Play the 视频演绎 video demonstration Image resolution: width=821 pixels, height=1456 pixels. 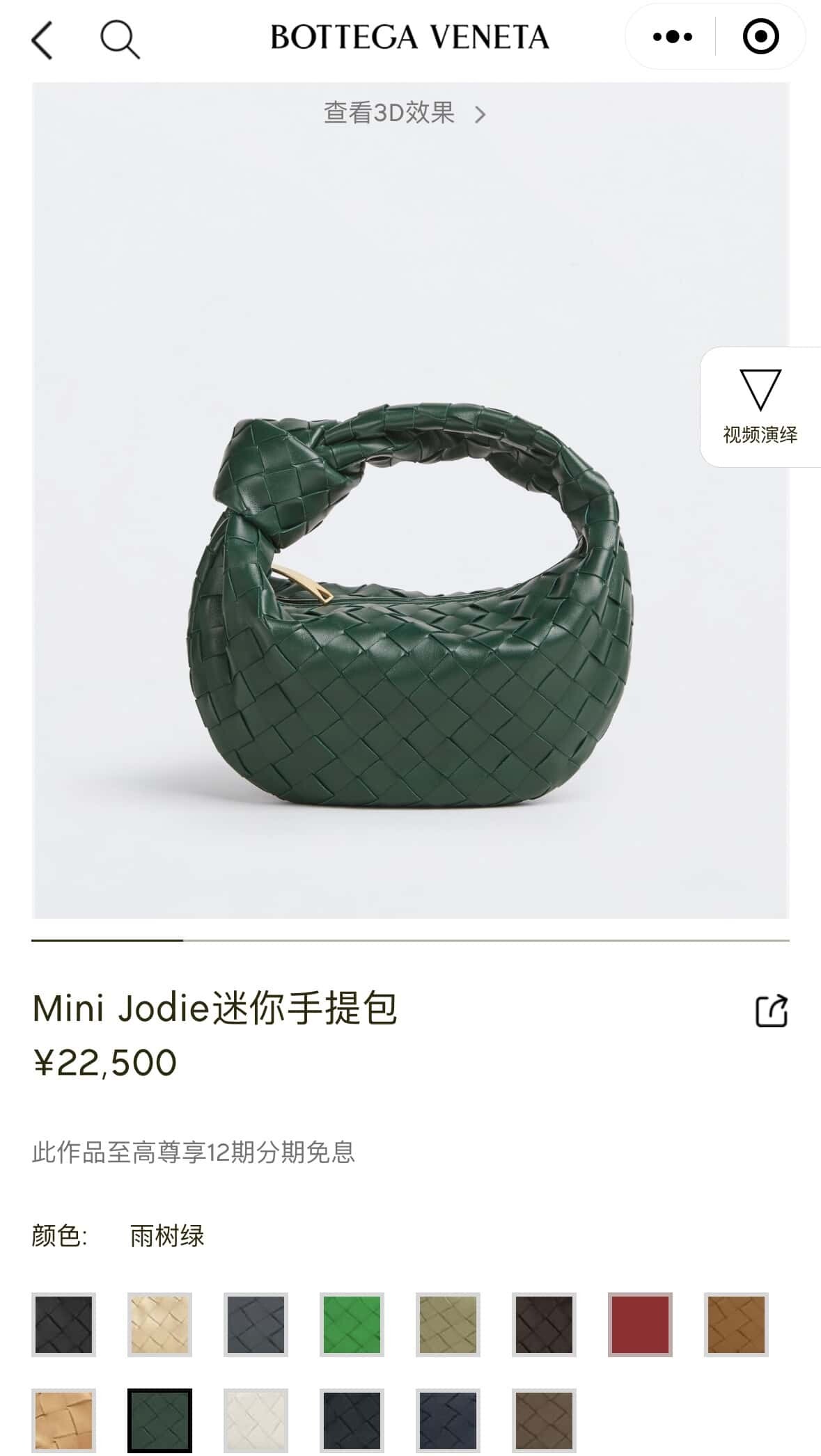[x=760, y=406]
